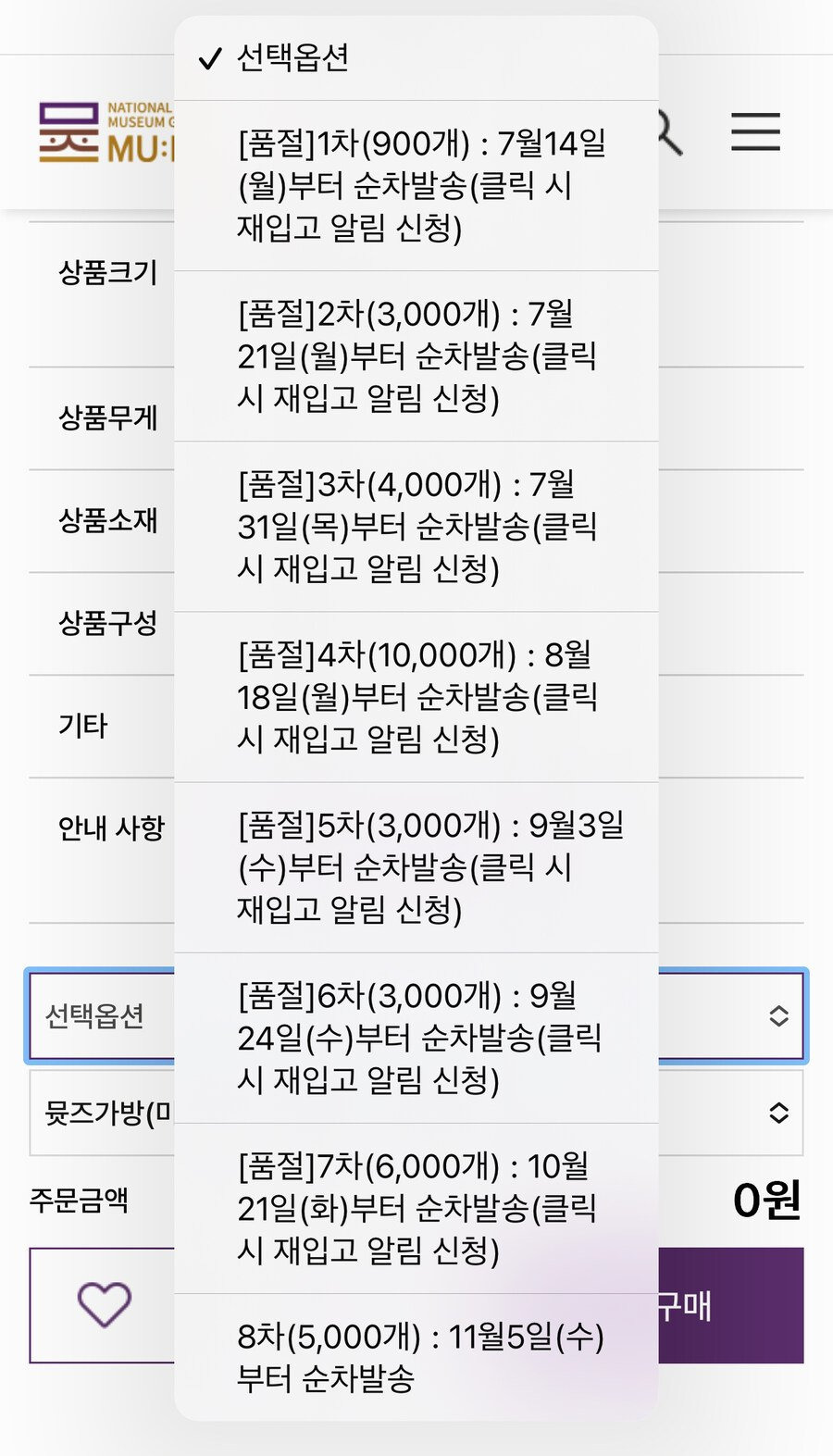Image resolution: width=833 pixels, height=1456 pixels.
Task: Open the 뮷즈가방 dropdown
Action: coord(102,1114)
